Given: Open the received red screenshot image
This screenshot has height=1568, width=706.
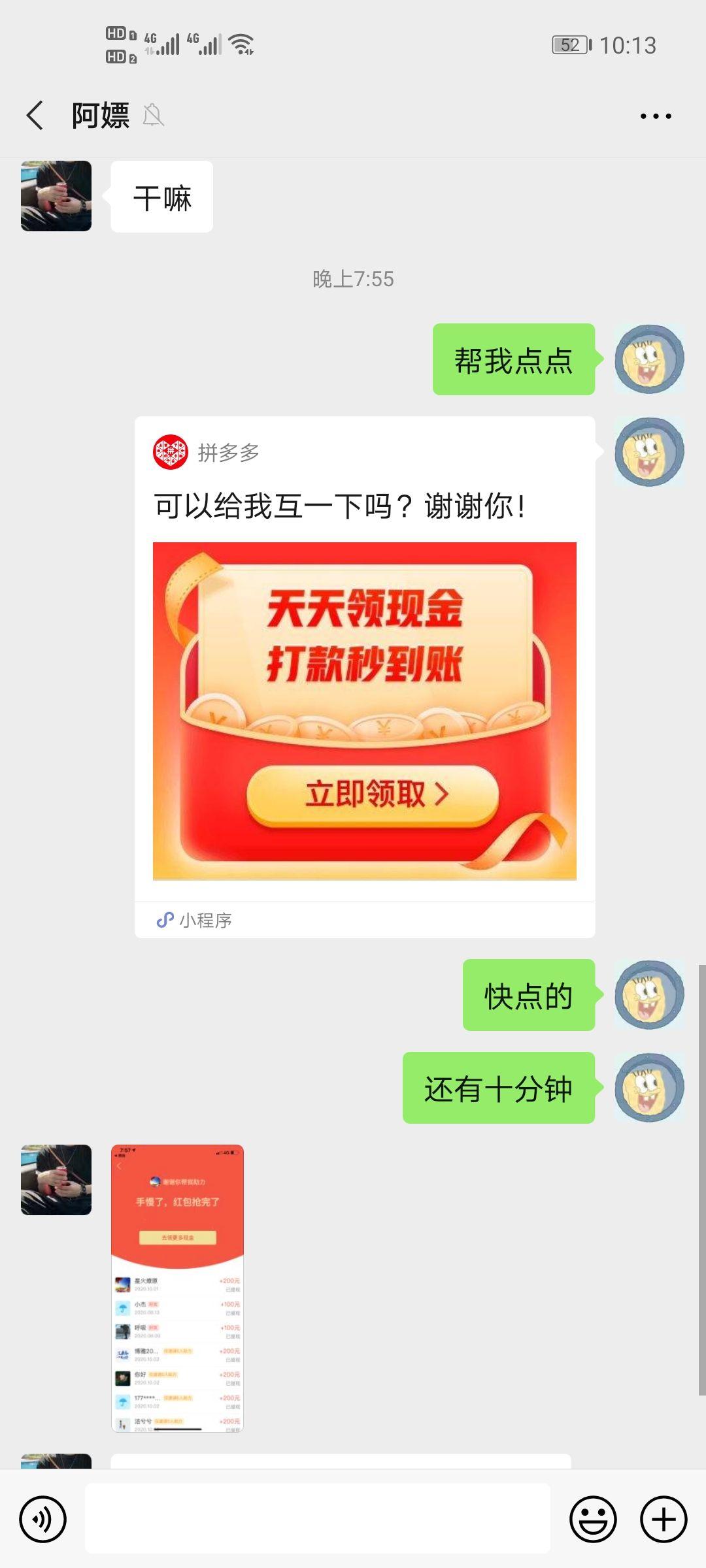Looking at the screenshot, I should 177,1288.
